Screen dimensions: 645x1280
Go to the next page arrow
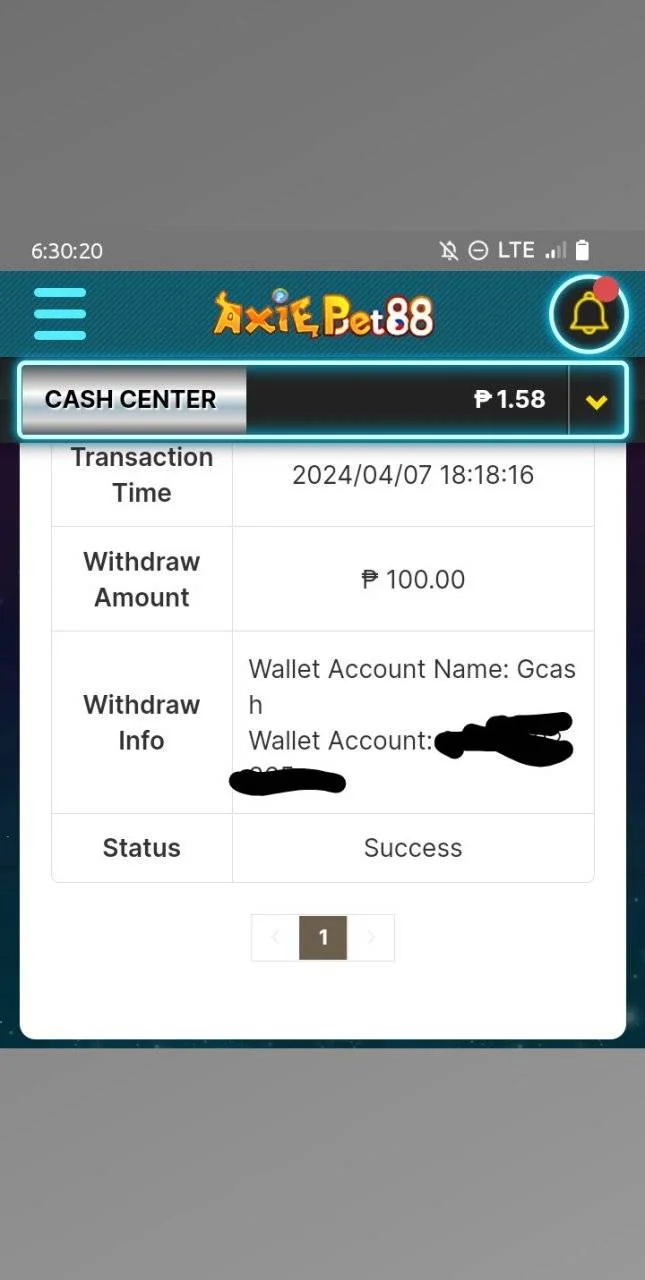coord(371,938)
